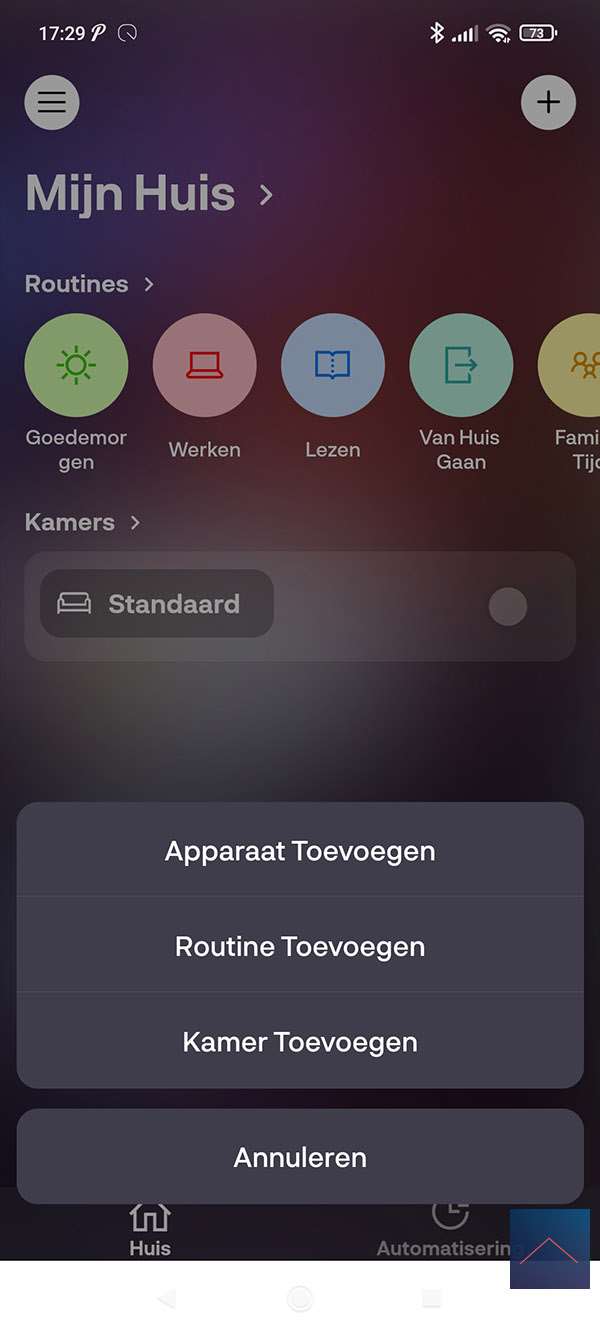Viewport: 600px width, 1333px height.
Task: Tap the plus add icon
Action: [x=548, y=102]
